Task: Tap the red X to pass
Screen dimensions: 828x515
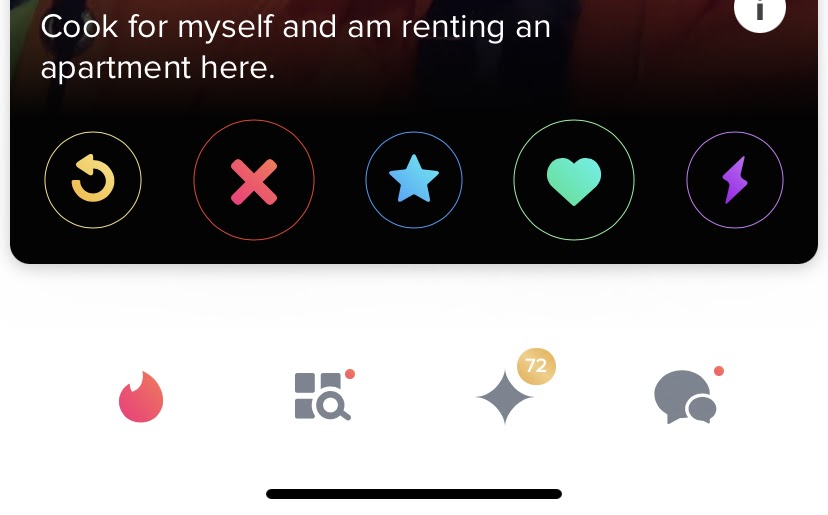Action: point(254,181)
